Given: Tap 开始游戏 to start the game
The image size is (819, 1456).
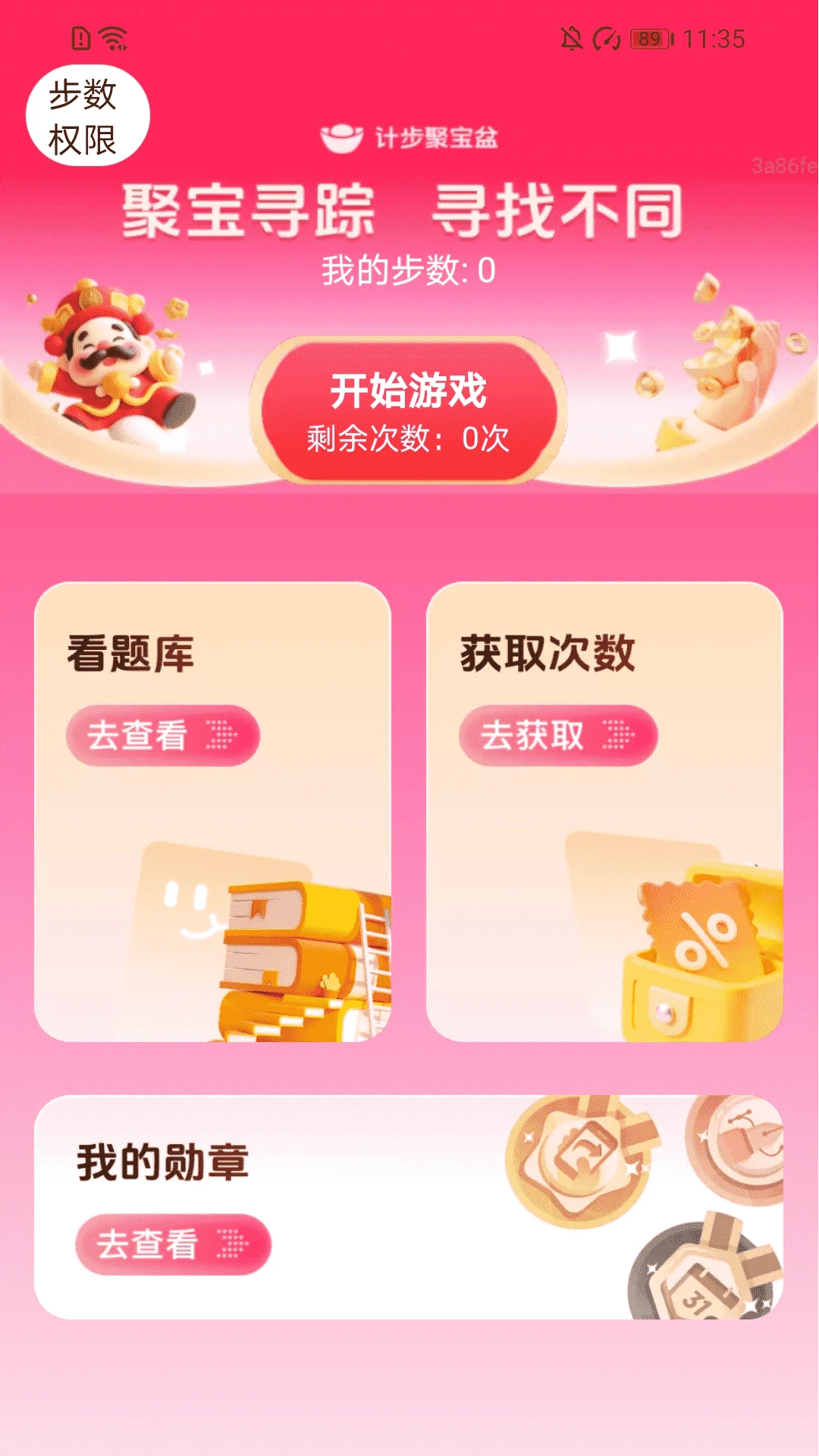Looking at the screenshot, I should click(x=408, y=410).
